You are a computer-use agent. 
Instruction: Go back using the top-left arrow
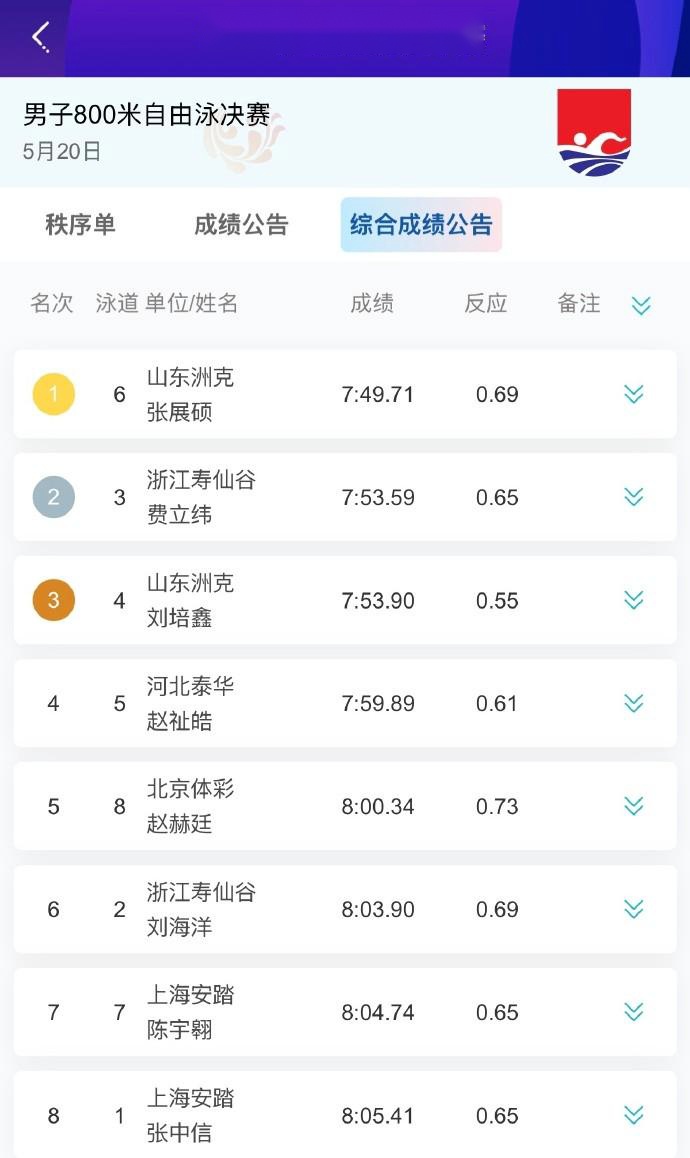coord(41,35)
